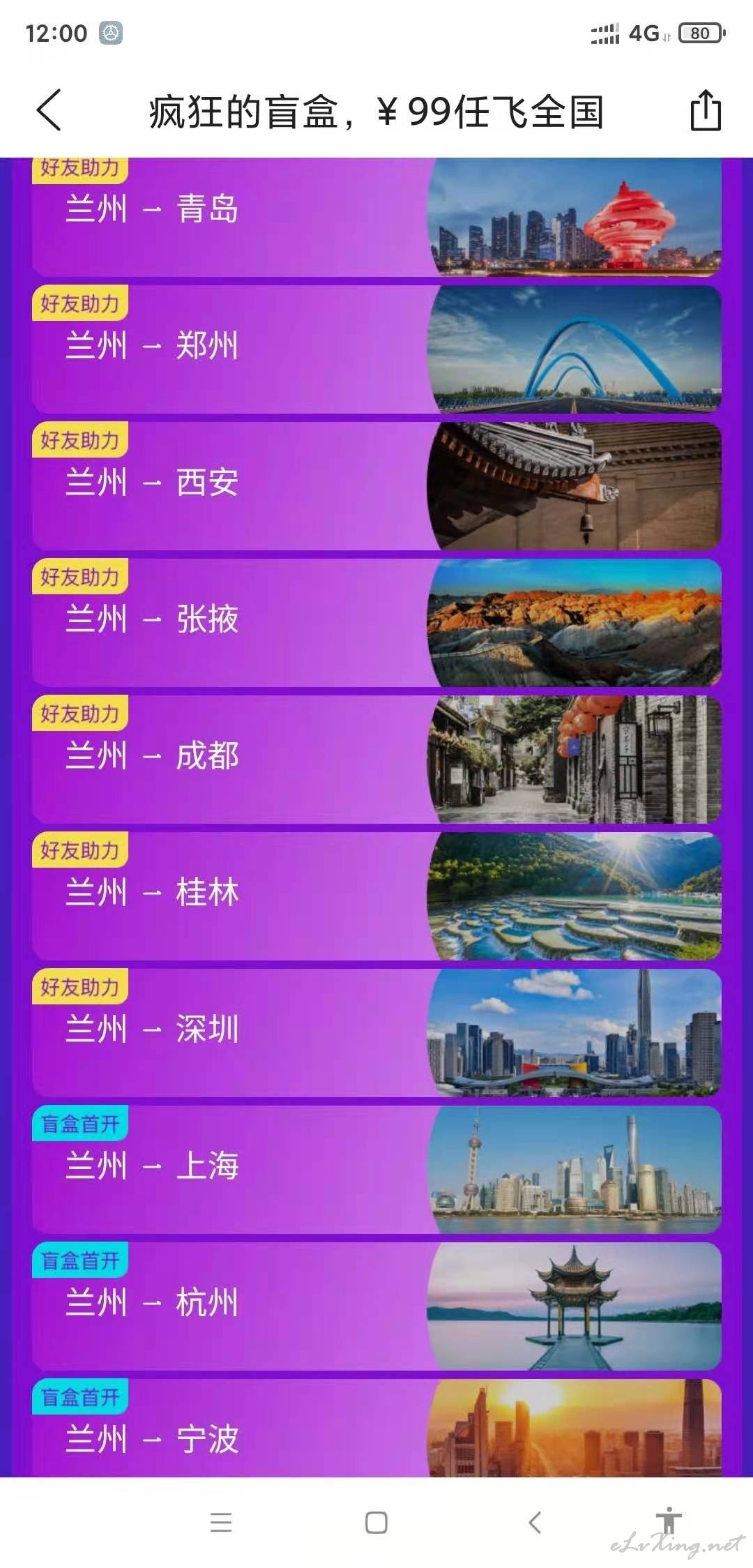Pick the 兰州 – 上海 blind box card
753x1568 pixels.
[x=376, y=1170]
